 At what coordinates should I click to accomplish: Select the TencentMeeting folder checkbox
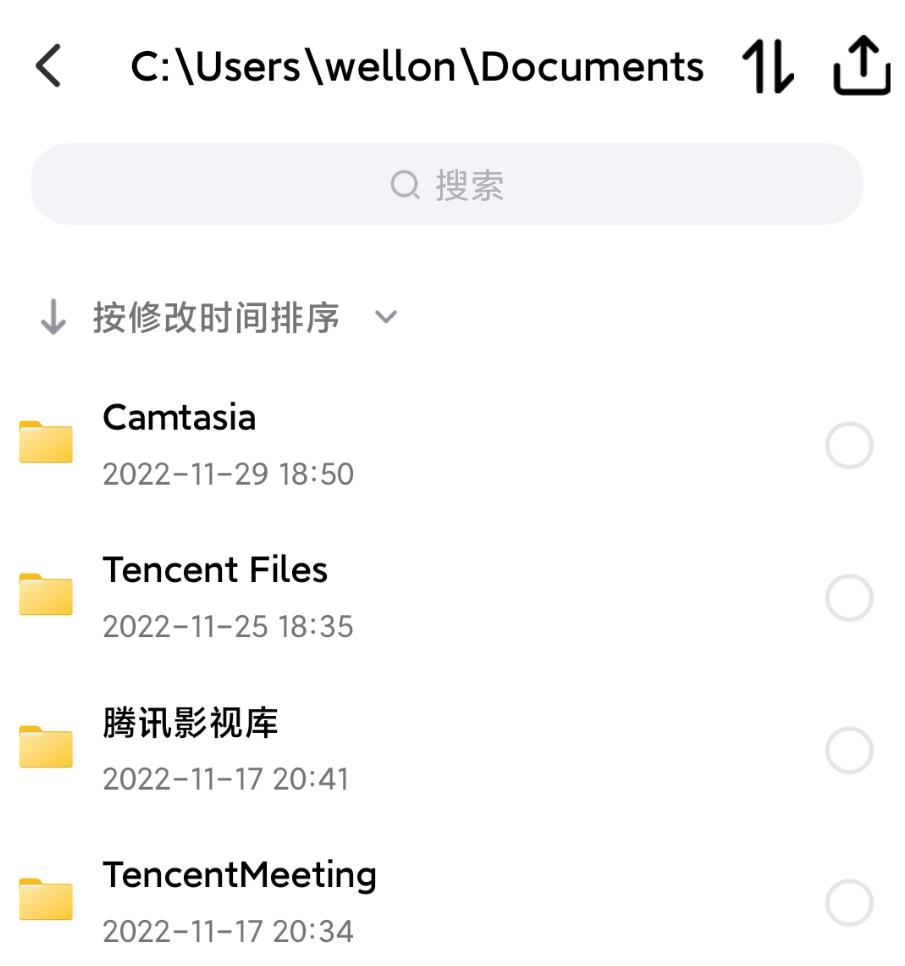pos(850,901)
